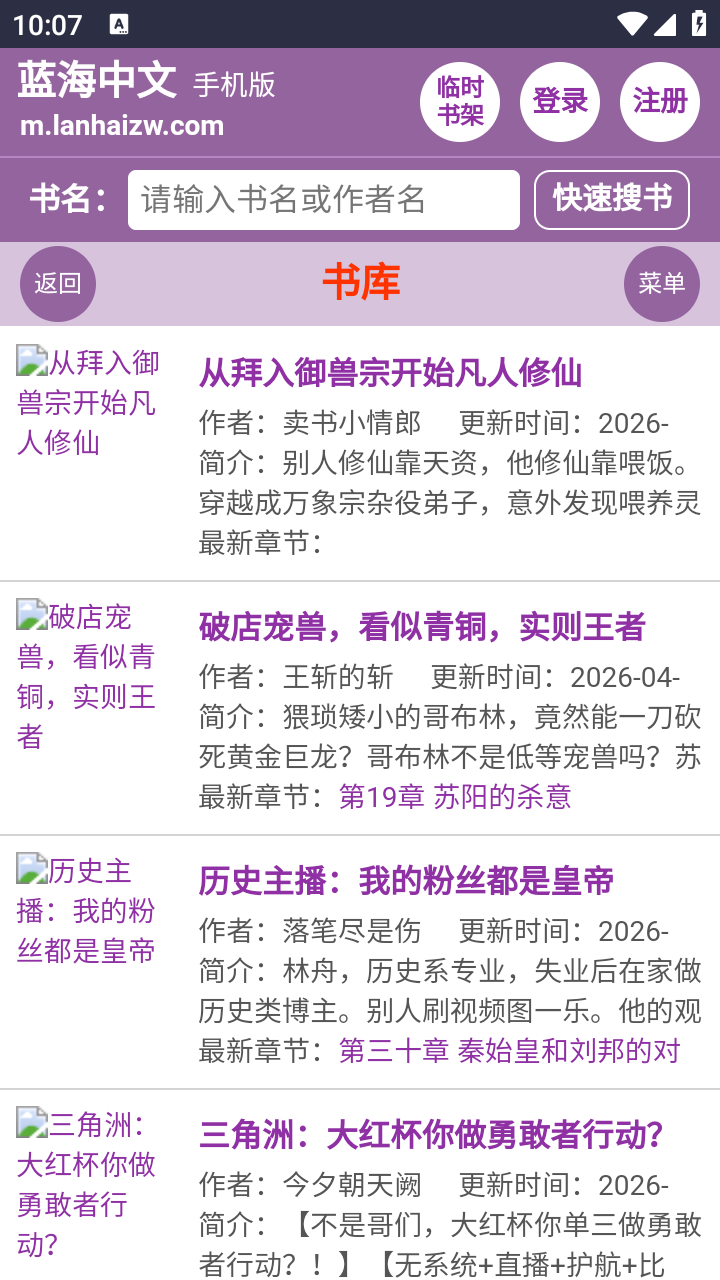The height and width of the screenshot is (1280, 720).
Task: Tap the 书名或作者名 search input field
Action: pos(323,199)
